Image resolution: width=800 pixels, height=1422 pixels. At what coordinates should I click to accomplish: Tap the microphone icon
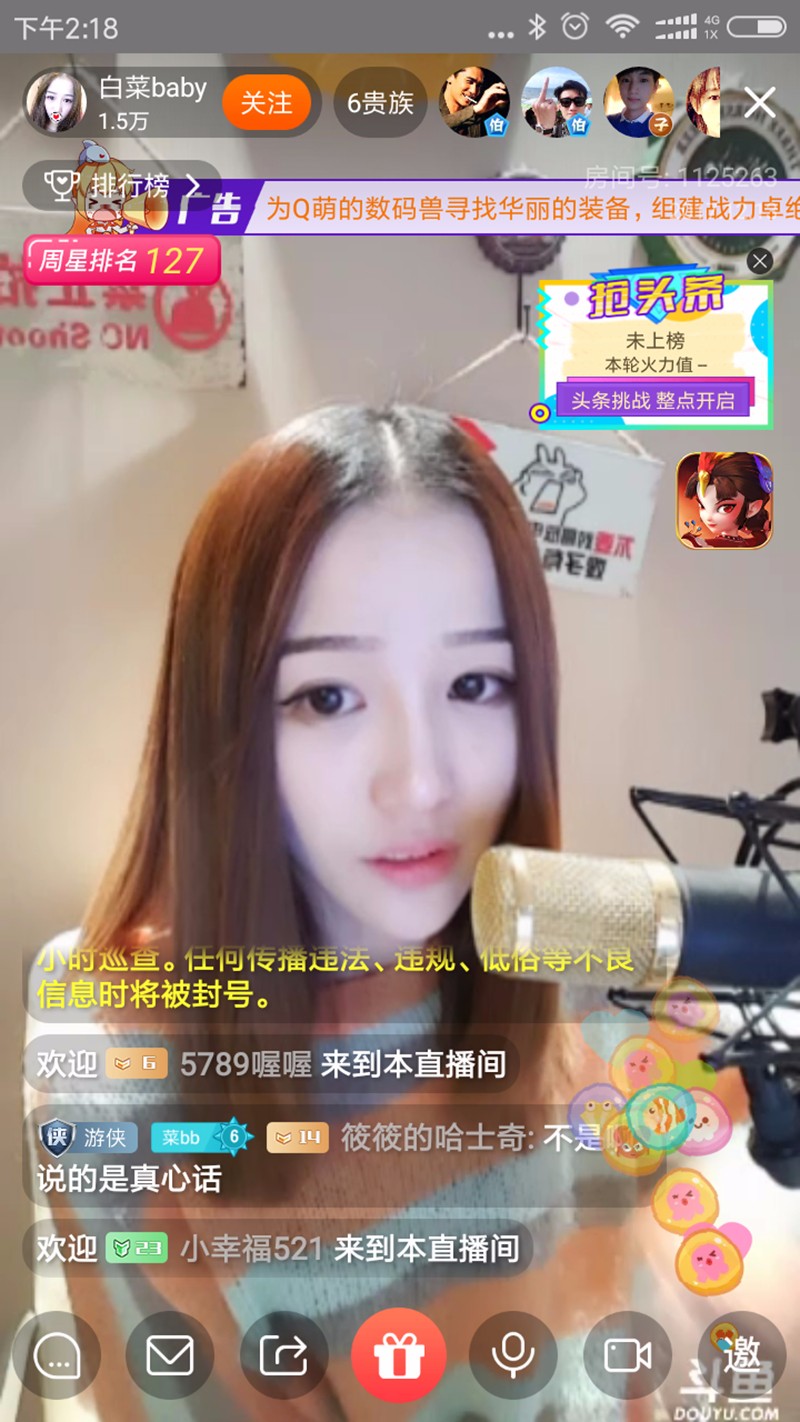pos(513,1356)
